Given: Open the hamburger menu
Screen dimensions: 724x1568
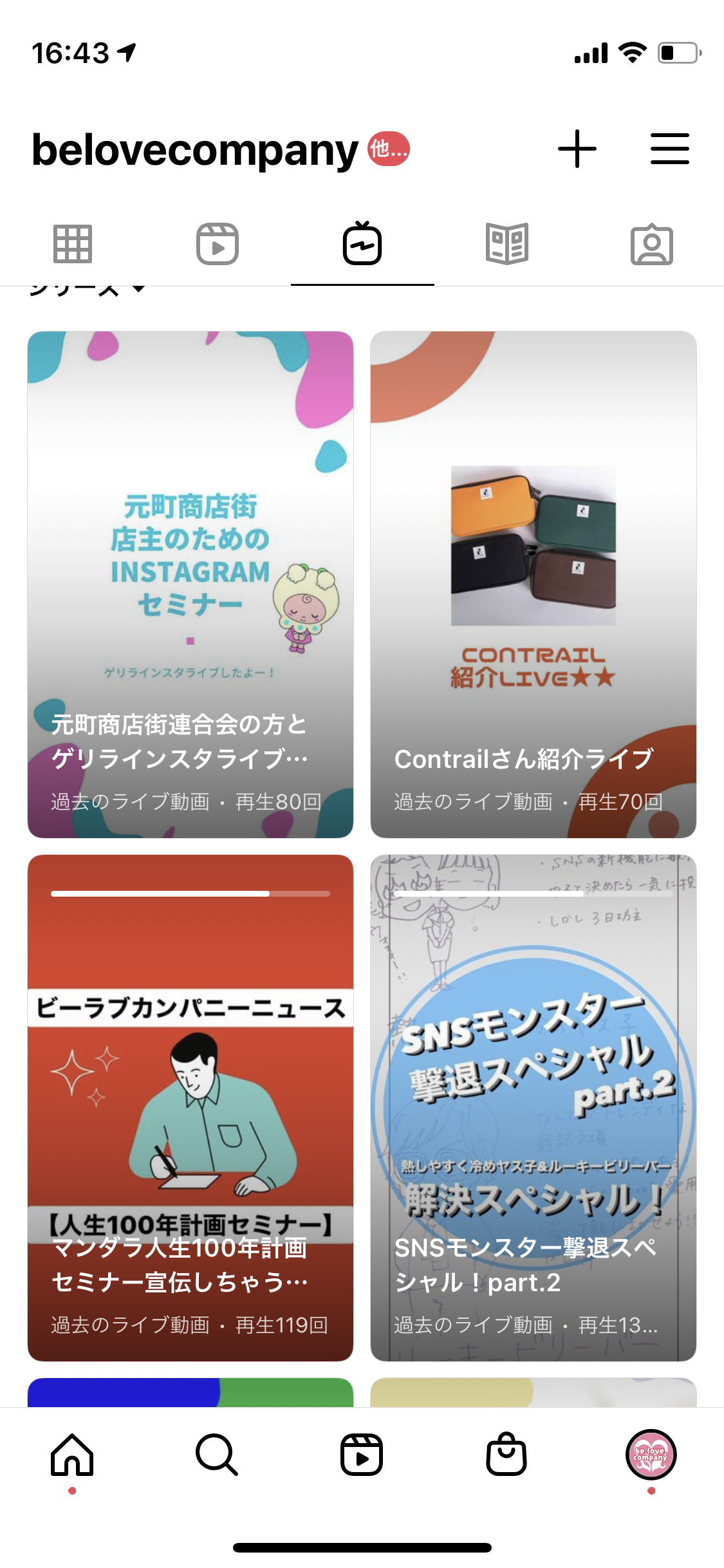Looking at the screenshot, I should [669, 149].
